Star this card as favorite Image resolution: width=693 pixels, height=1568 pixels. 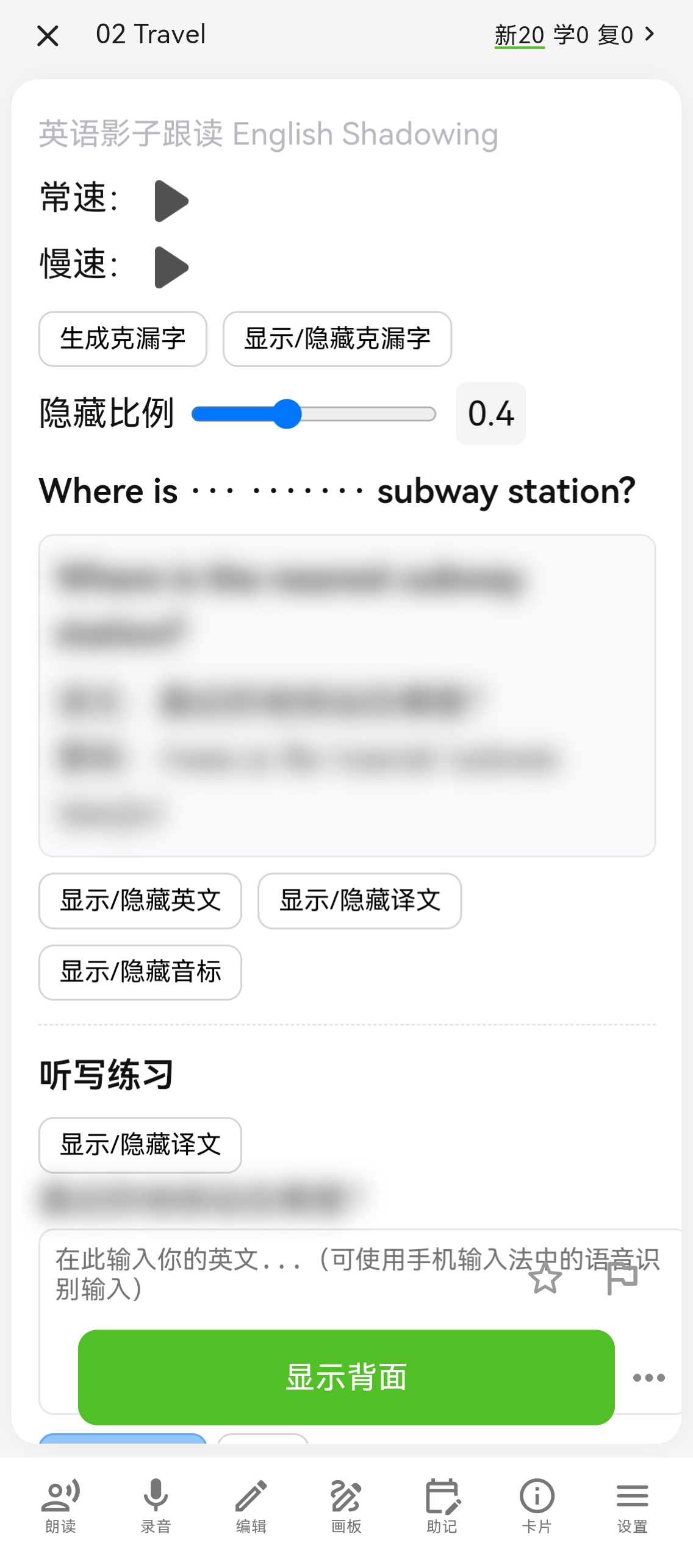(545, 1278)
